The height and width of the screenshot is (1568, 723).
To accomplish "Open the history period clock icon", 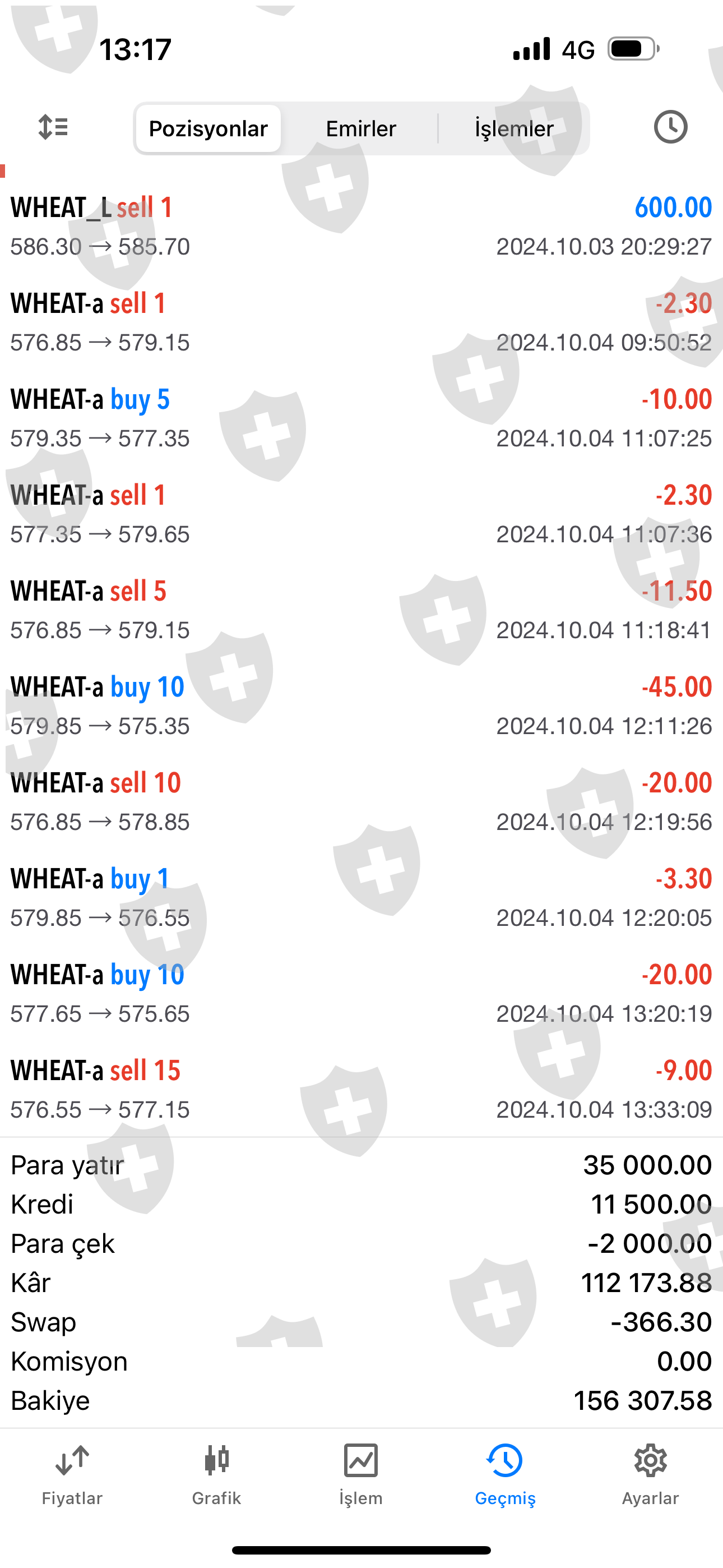I will point(670,127).
